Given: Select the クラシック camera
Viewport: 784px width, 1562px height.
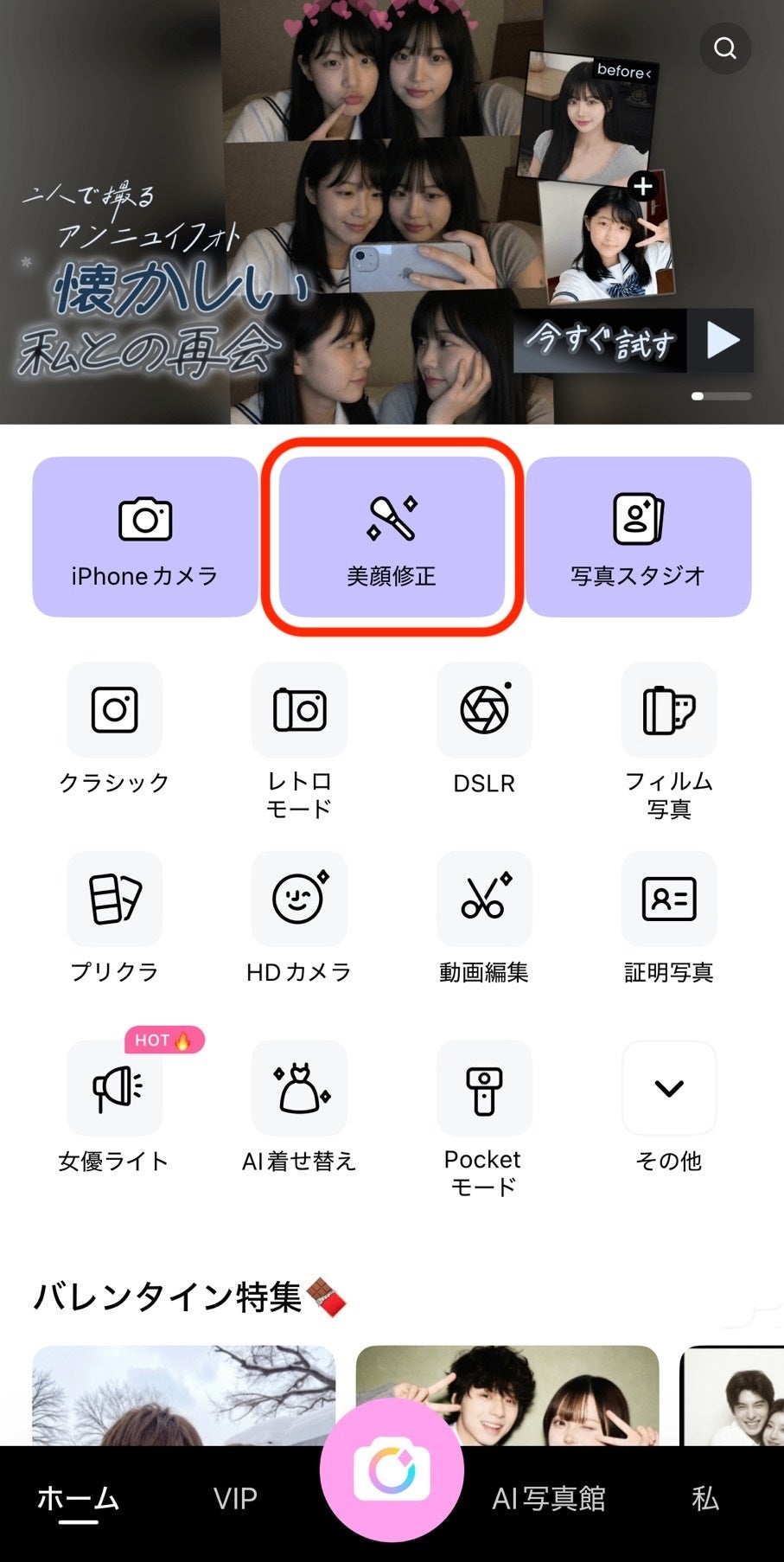Looking at the screenshot, I should point(114,711).
